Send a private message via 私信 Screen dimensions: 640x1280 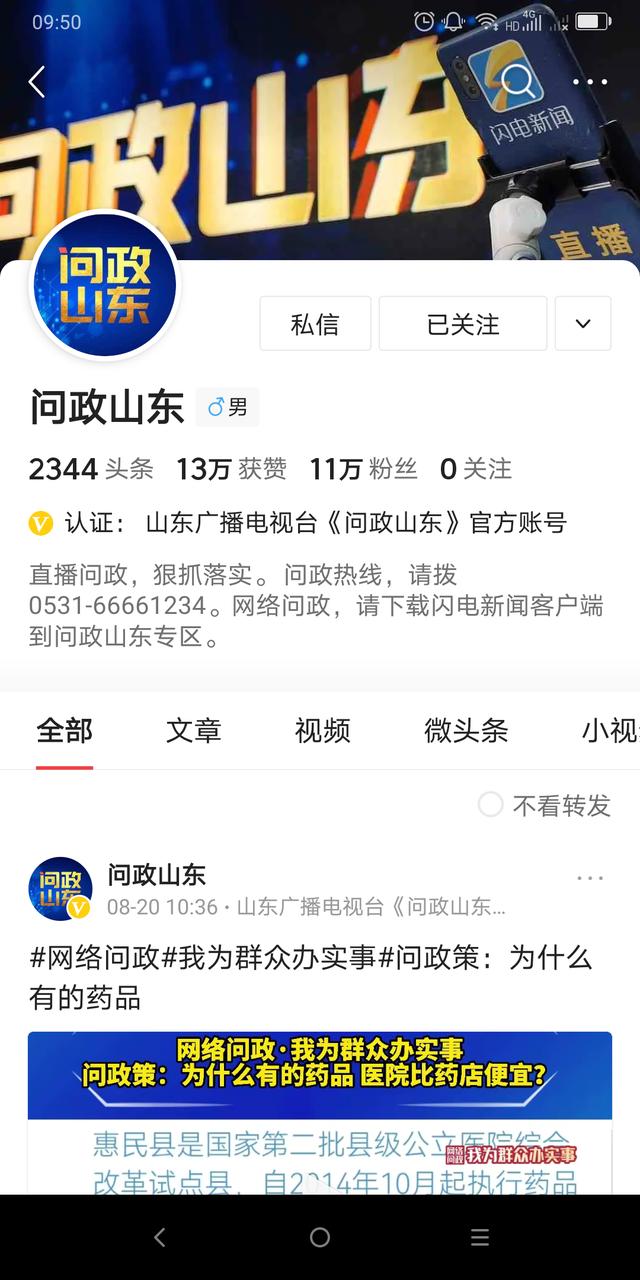315,324
